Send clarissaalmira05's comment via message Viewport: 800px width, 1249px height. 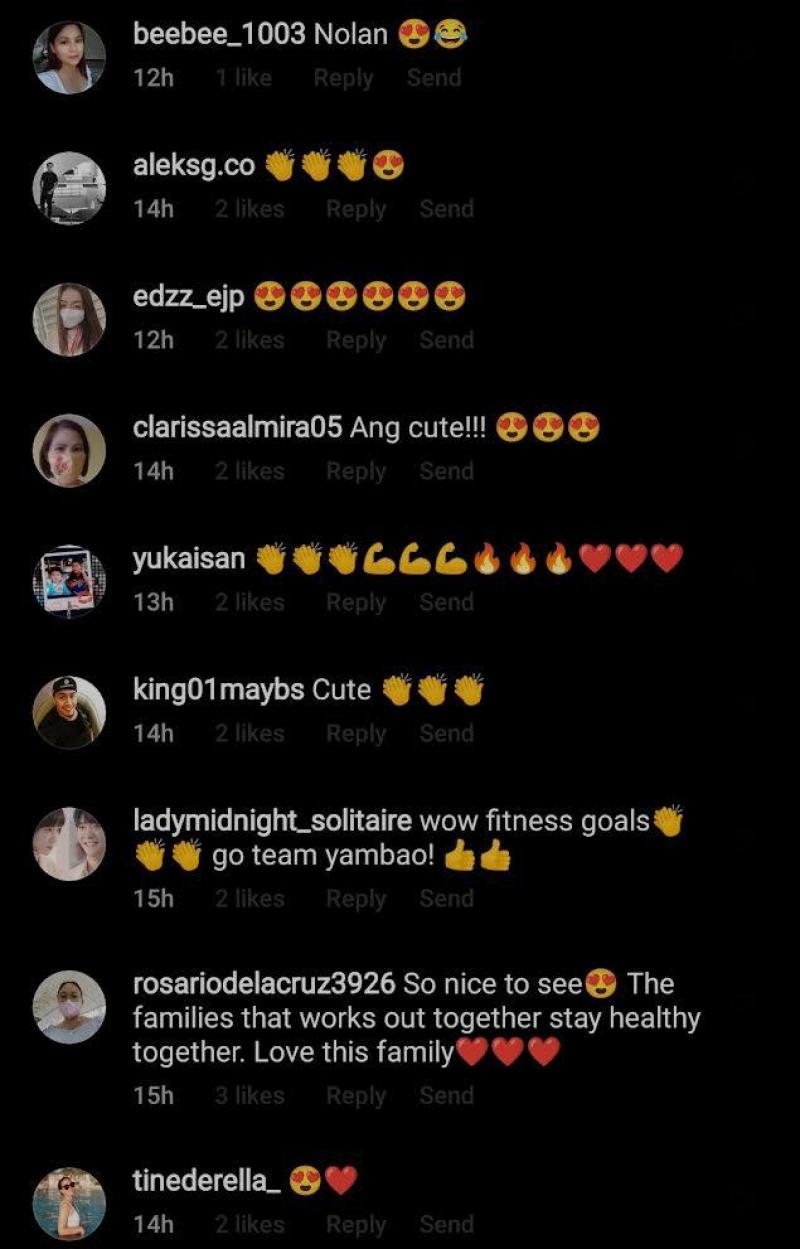click(x=446, y=471)
